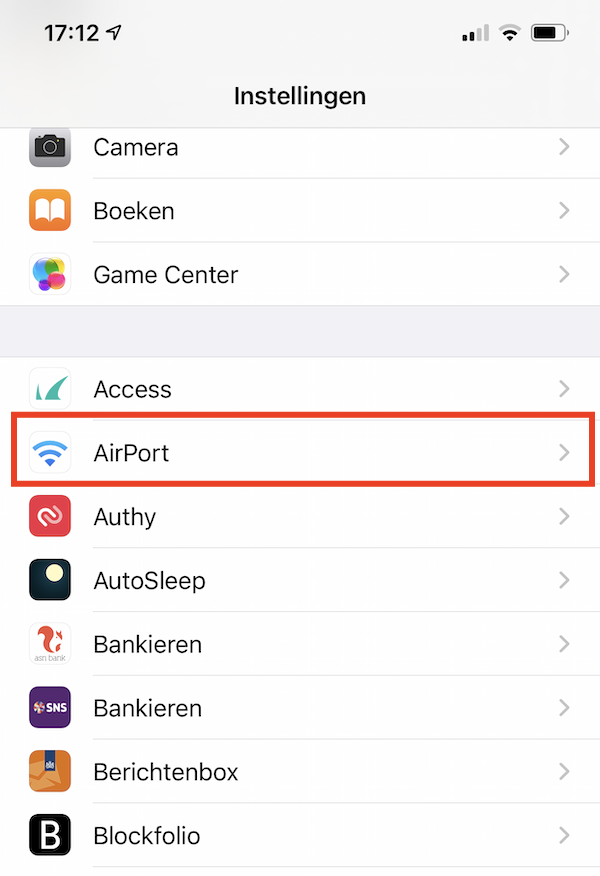The width and height of the screenshot is (600, 876).
Task: View Berichtenbox settings
Action: point(300,772)
